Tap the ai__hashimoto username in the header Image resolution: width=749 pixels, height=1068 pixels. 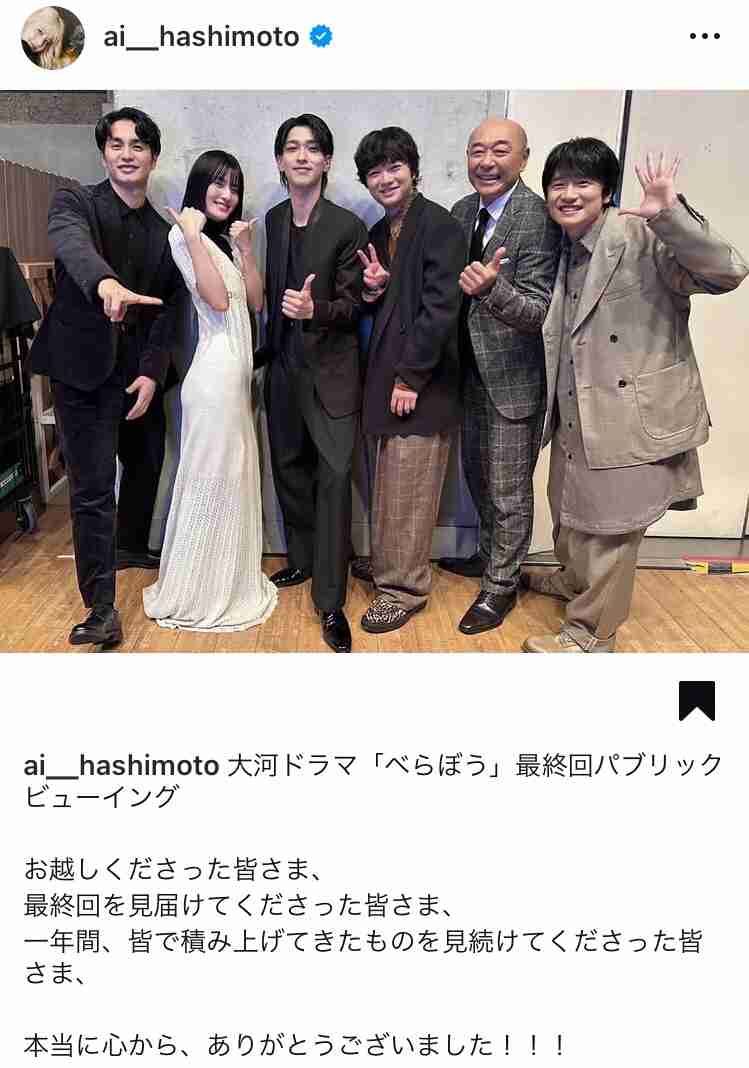pos(201,38)
